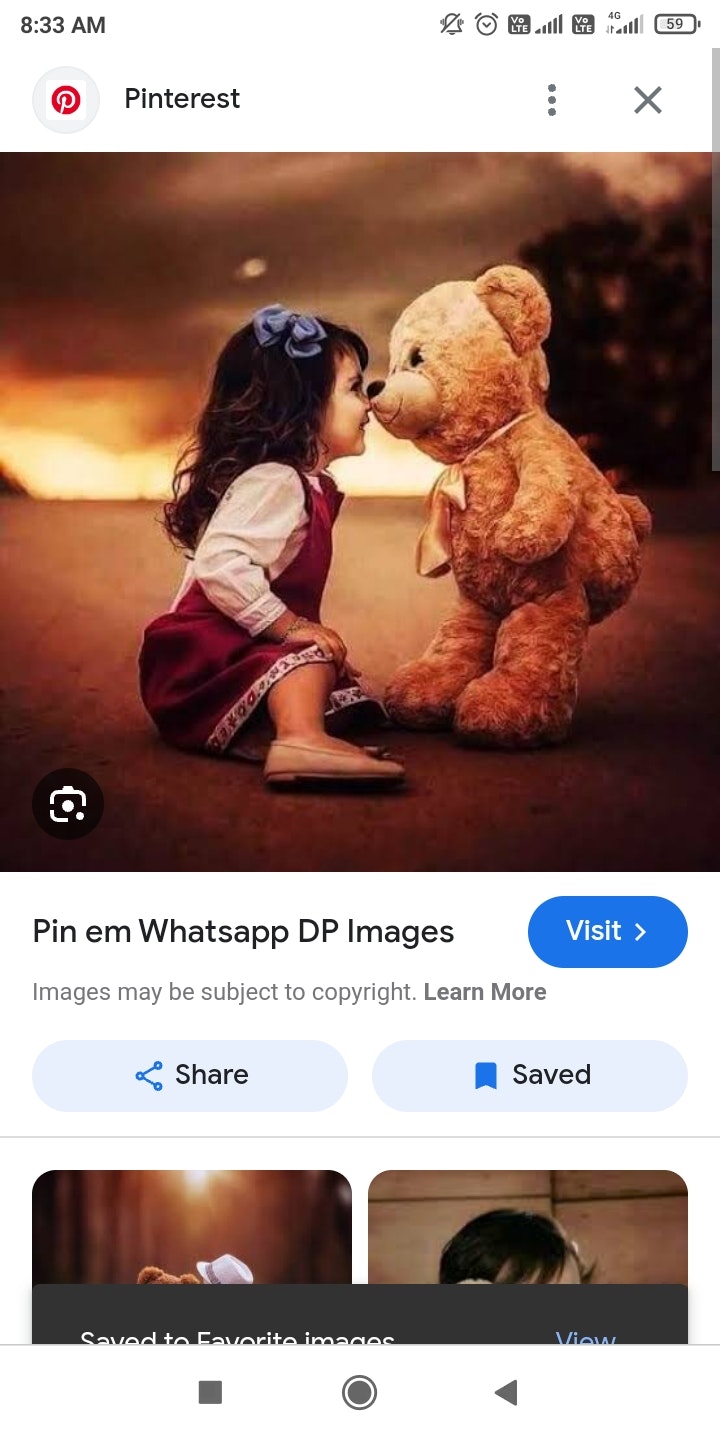Screen dimensions: 720x1440
Task: Open the three-dot overflow menu
Action: pyautogui.click(x=551, y=100)
